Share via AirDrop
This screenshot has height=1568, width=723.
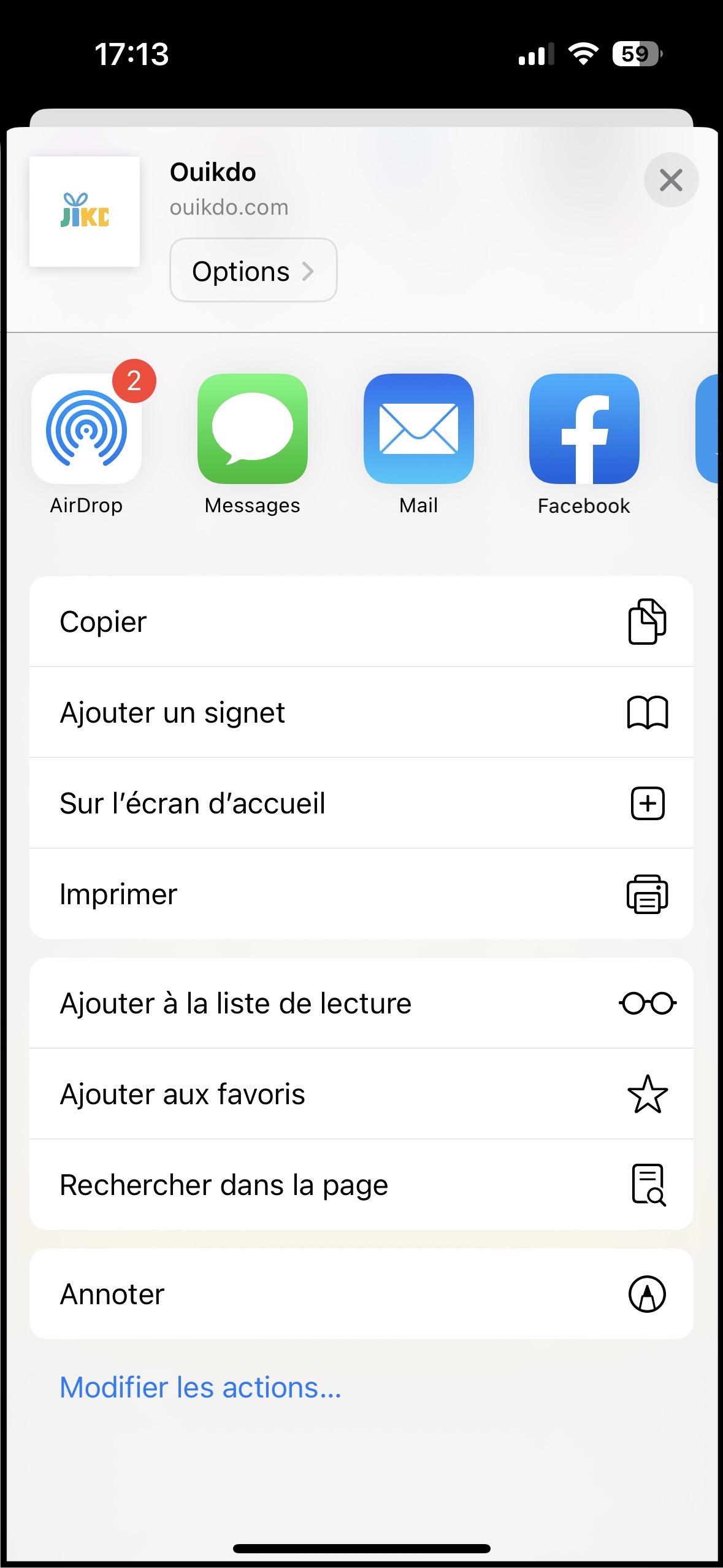pos(86,429)
